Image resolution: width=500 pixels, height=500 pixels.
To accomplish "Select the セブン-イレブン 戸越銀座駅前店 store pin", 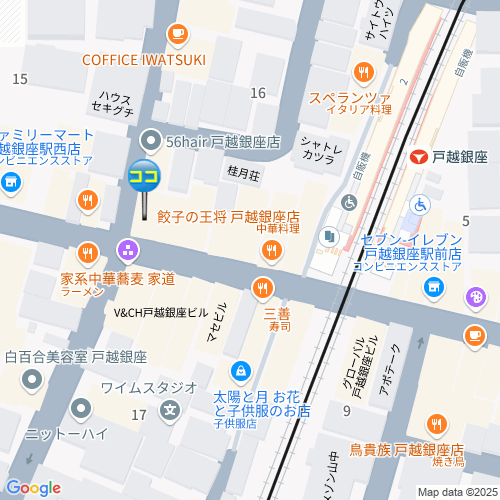I will 434,288.
